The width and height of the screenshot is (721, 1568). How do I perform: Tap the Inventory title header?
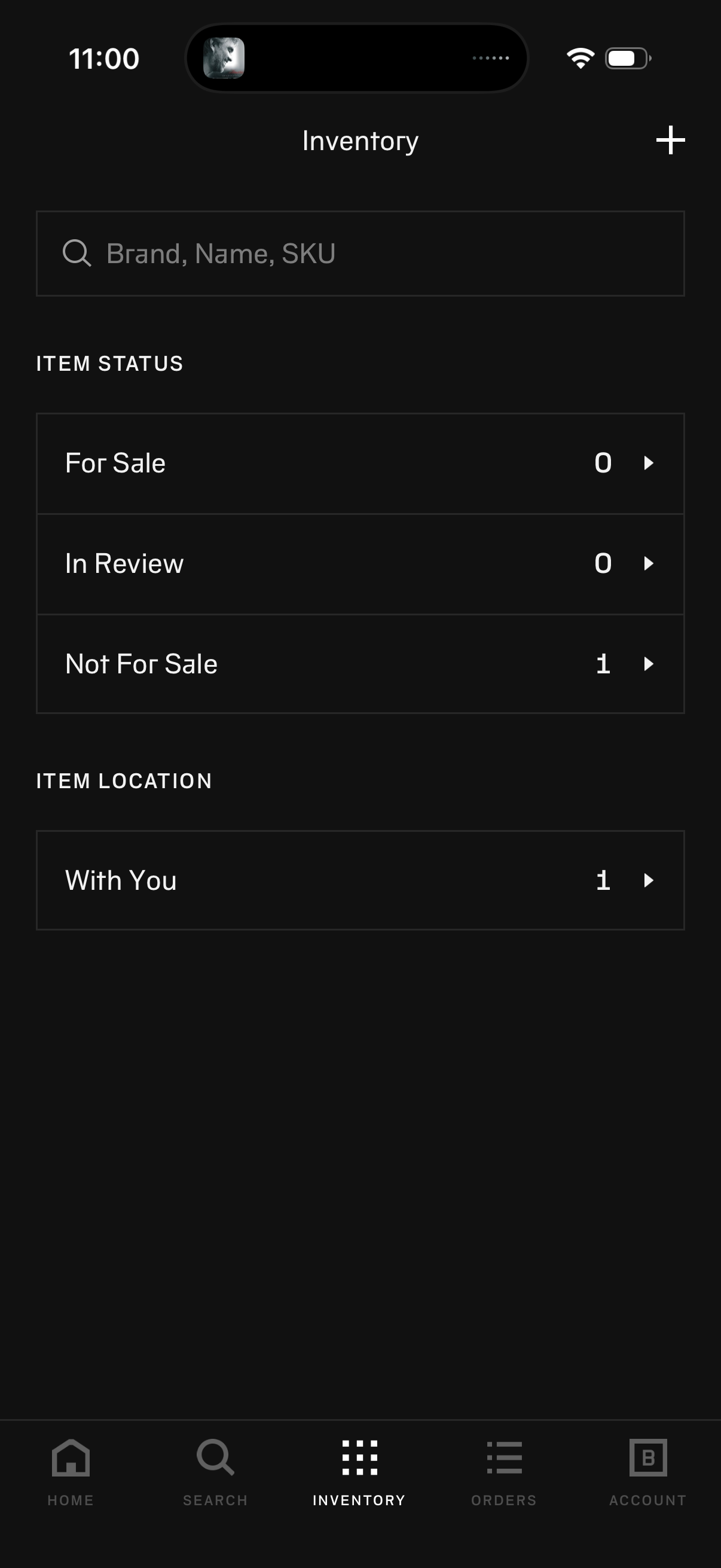360,139
